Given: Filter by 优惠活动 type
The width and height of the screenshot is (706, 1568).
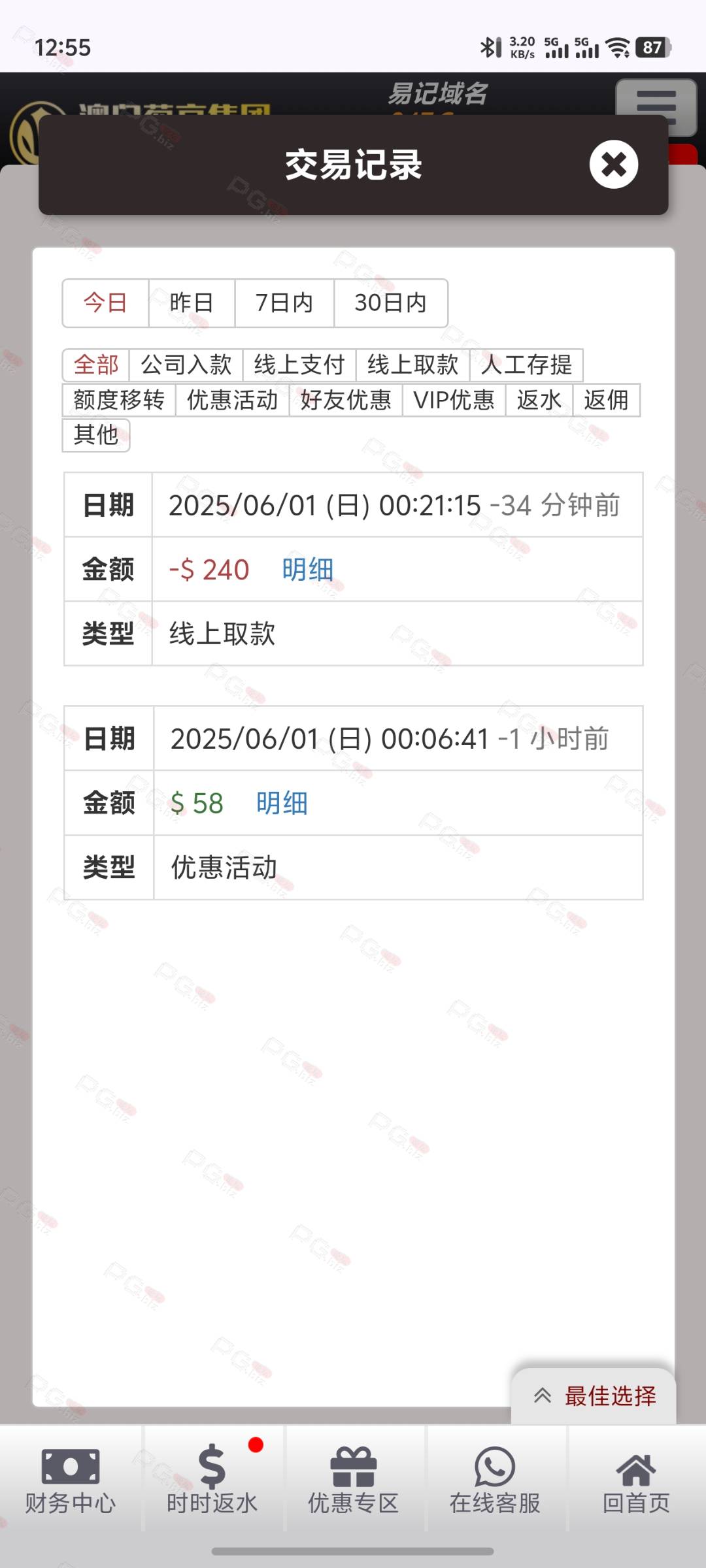Looking at the screenshot, I should click(232, 400).
